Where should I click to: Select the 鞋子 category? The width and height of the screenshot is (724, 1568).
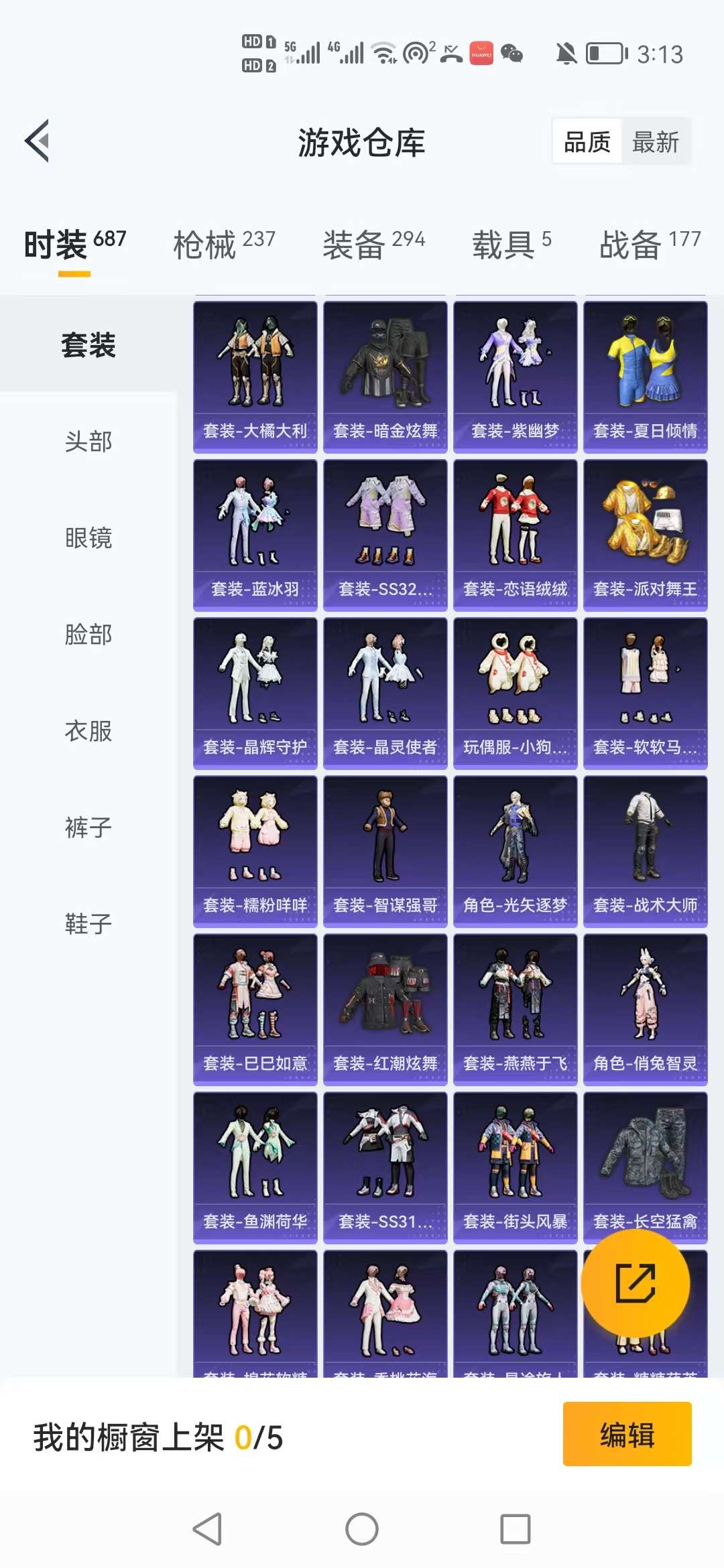88,924
